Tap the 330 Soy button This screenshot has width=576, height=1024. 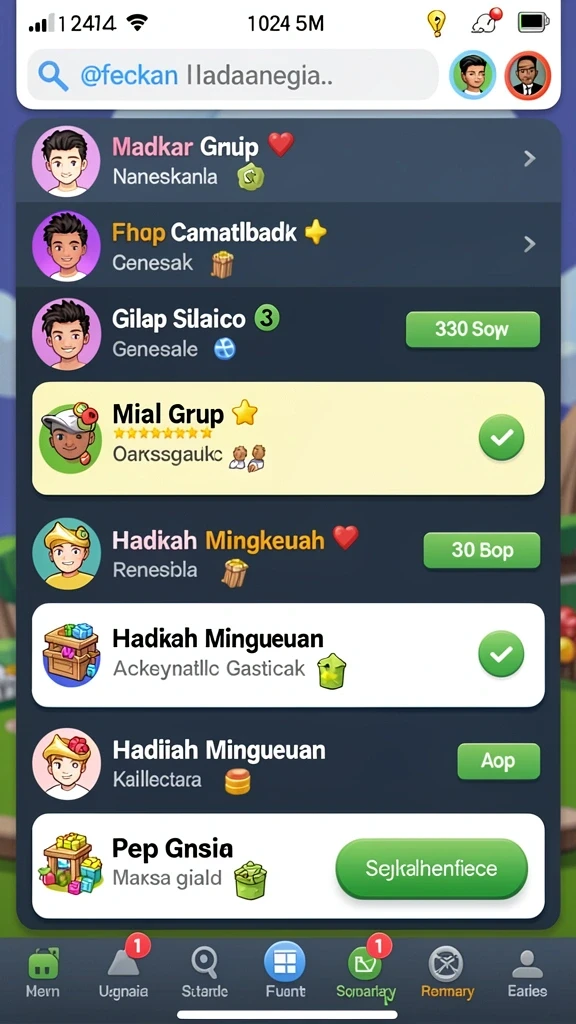[x=473, y=329]
